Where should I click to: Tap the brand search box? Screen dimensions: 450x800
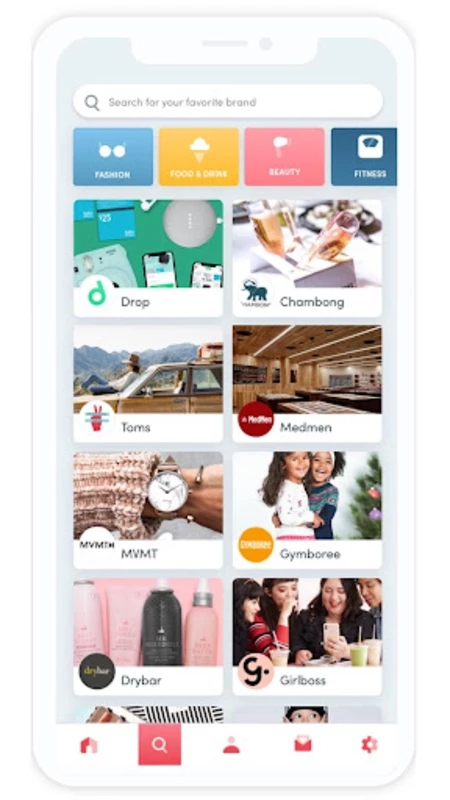[x=228, y=102]
